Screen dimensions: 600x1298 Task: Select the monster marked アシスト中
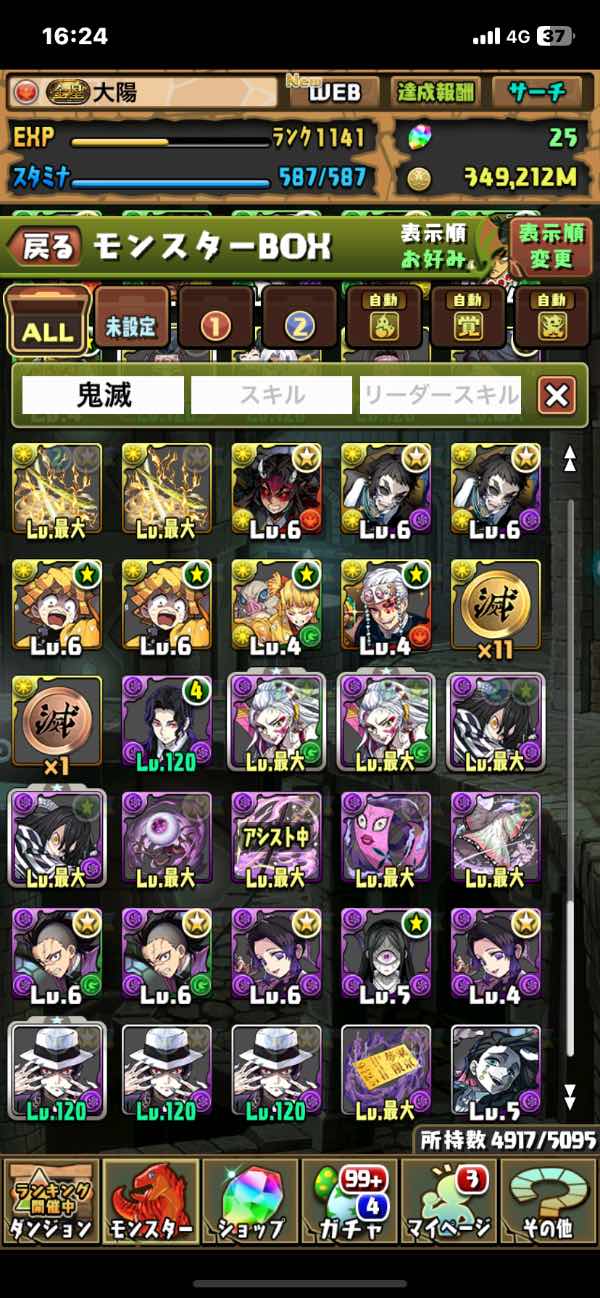click(x=277, y=837)
